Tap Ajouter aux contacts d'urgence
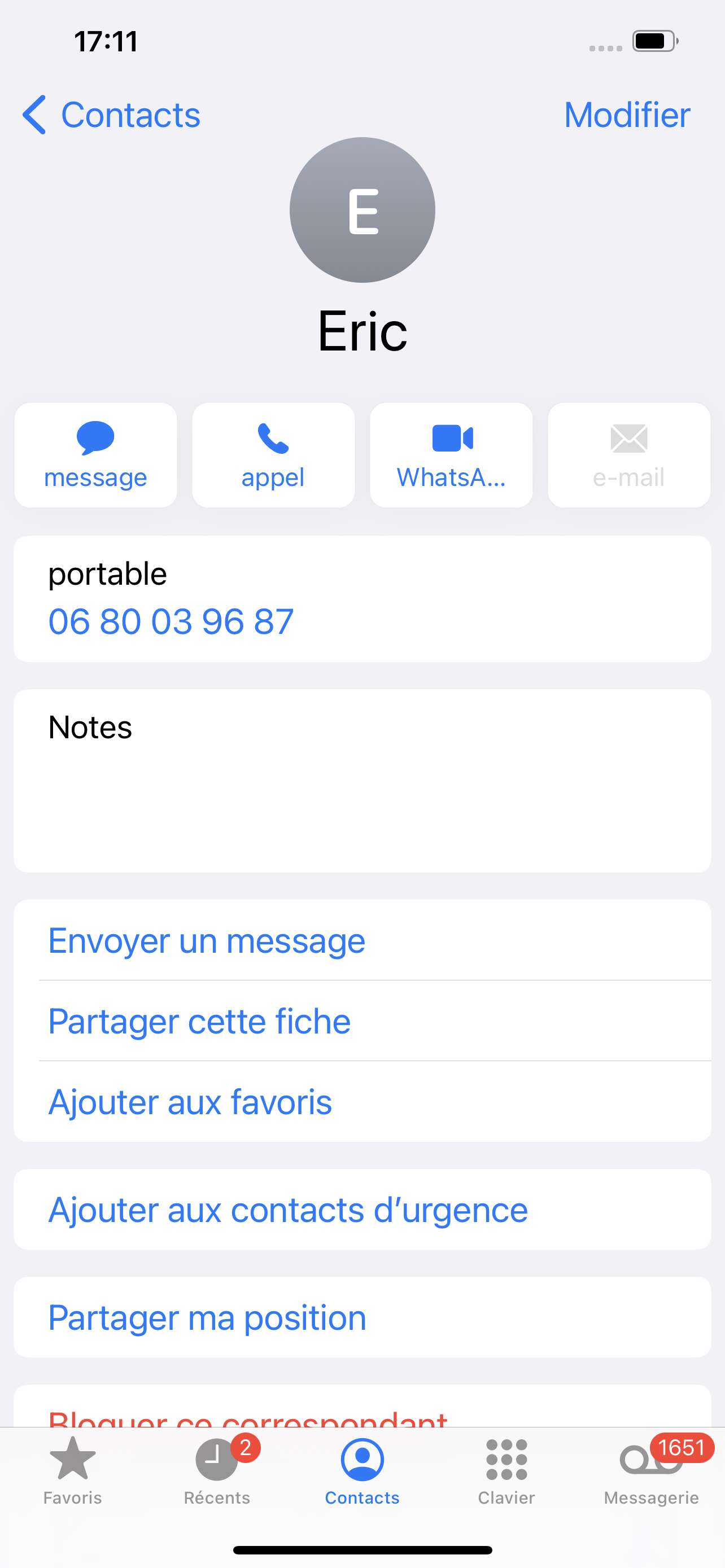 coord(362,1210)
